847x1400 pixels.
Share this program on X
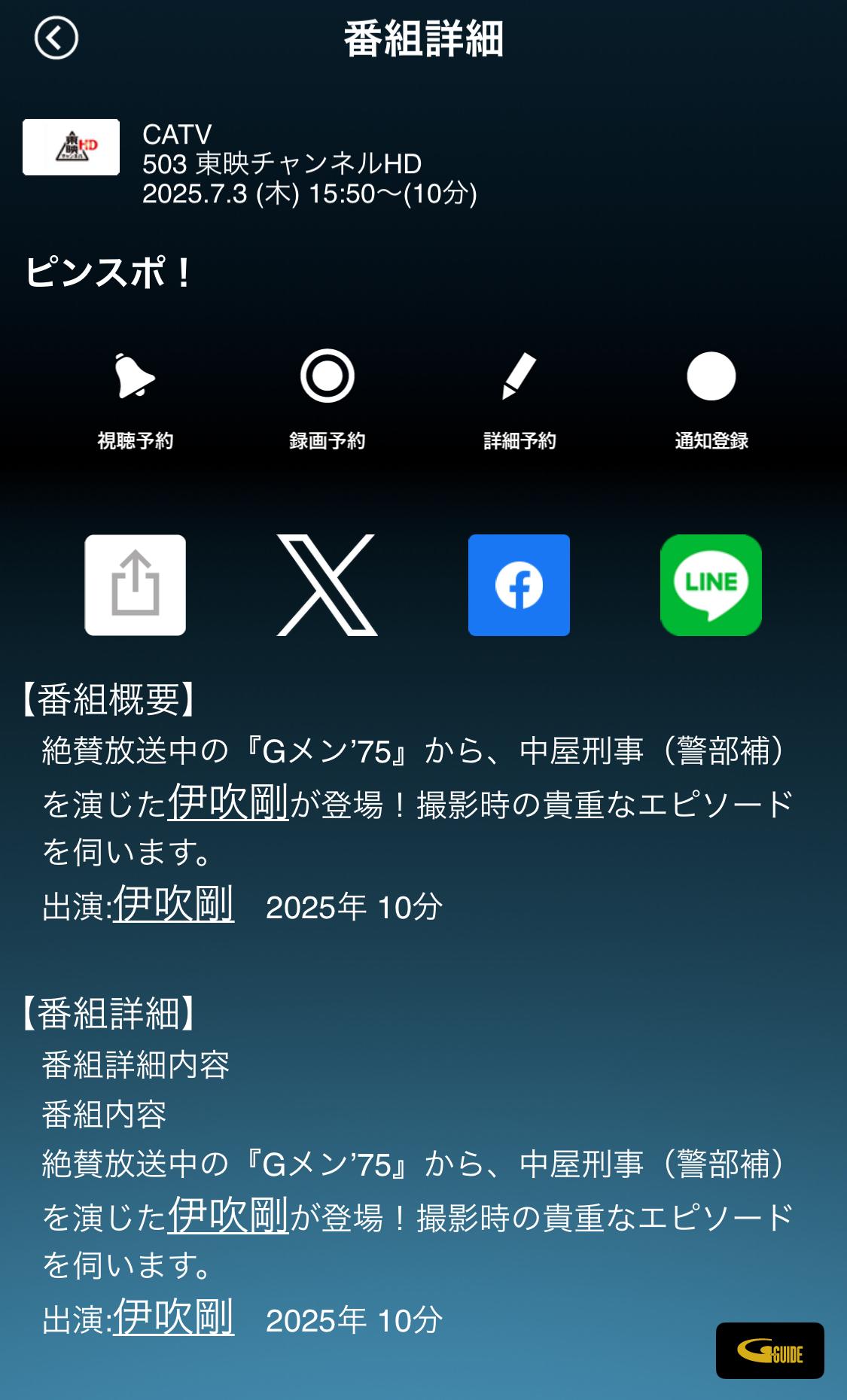coord(328,585)
